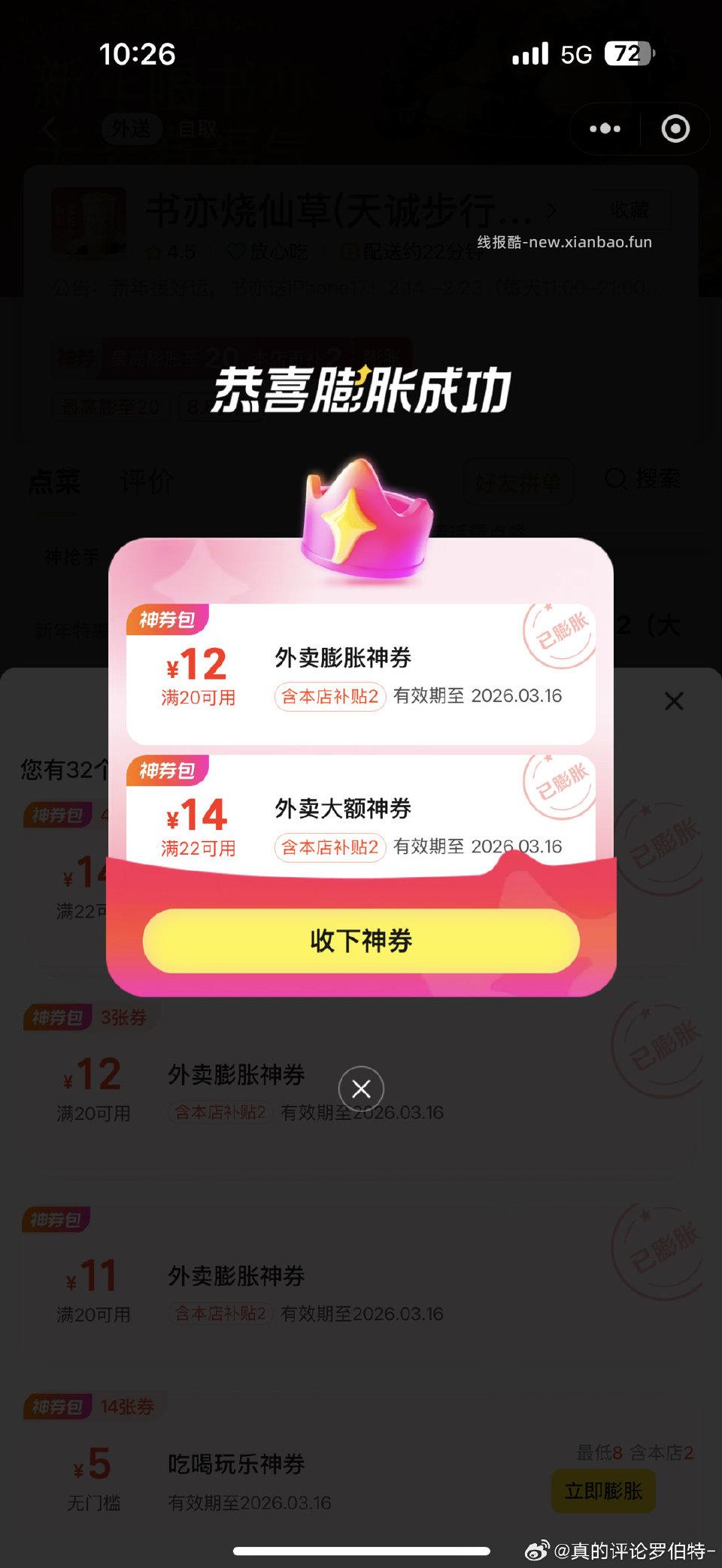The width and height of the screenshot is (722, 1568).
Task: Click the 好友拼单 group order button
Action: tap(518, 481)
